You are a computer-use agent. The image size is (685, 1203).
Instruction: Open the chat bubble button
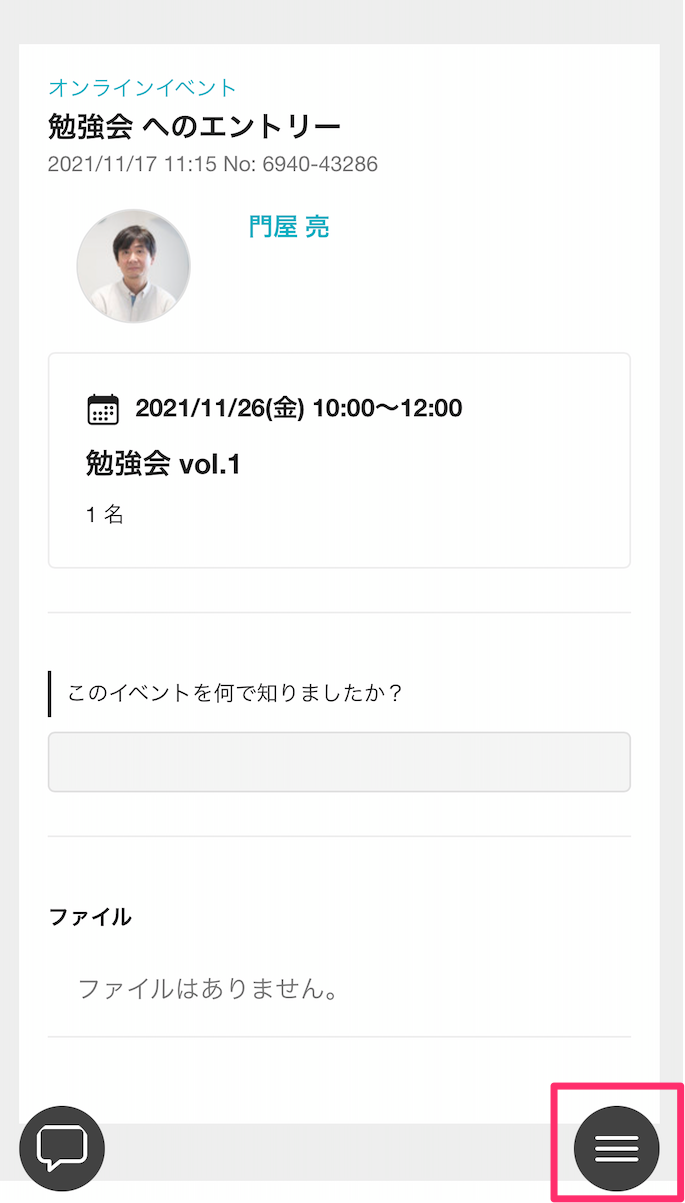coord(62,1148)
